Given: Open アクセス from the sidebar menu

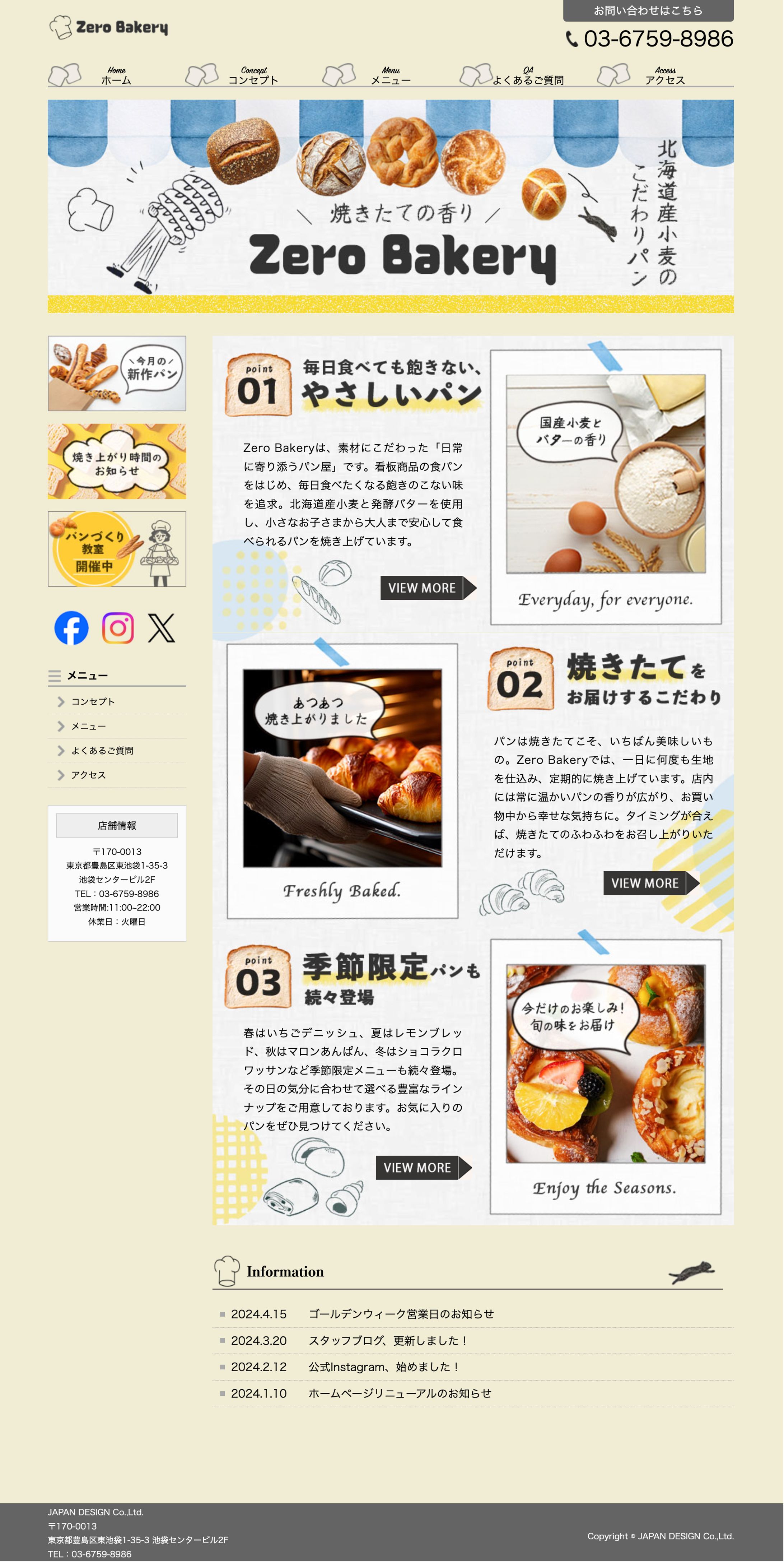Looking at the screenshot, I should click(89, 775).
